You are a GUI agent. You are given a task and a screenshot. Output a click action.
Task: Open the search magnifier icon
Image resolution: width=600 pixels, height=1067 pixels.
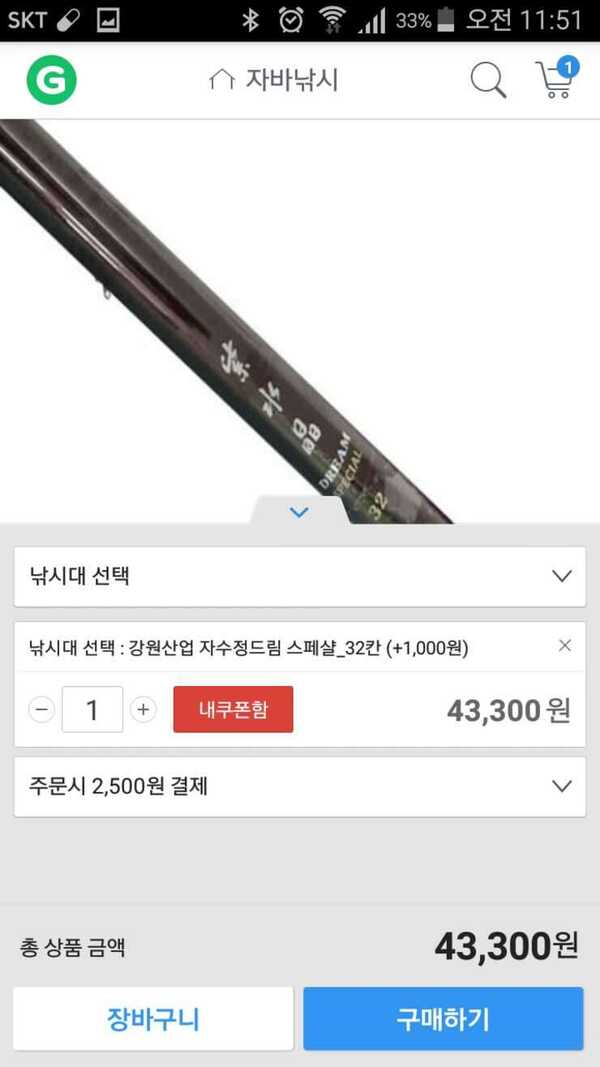(488, 80)
